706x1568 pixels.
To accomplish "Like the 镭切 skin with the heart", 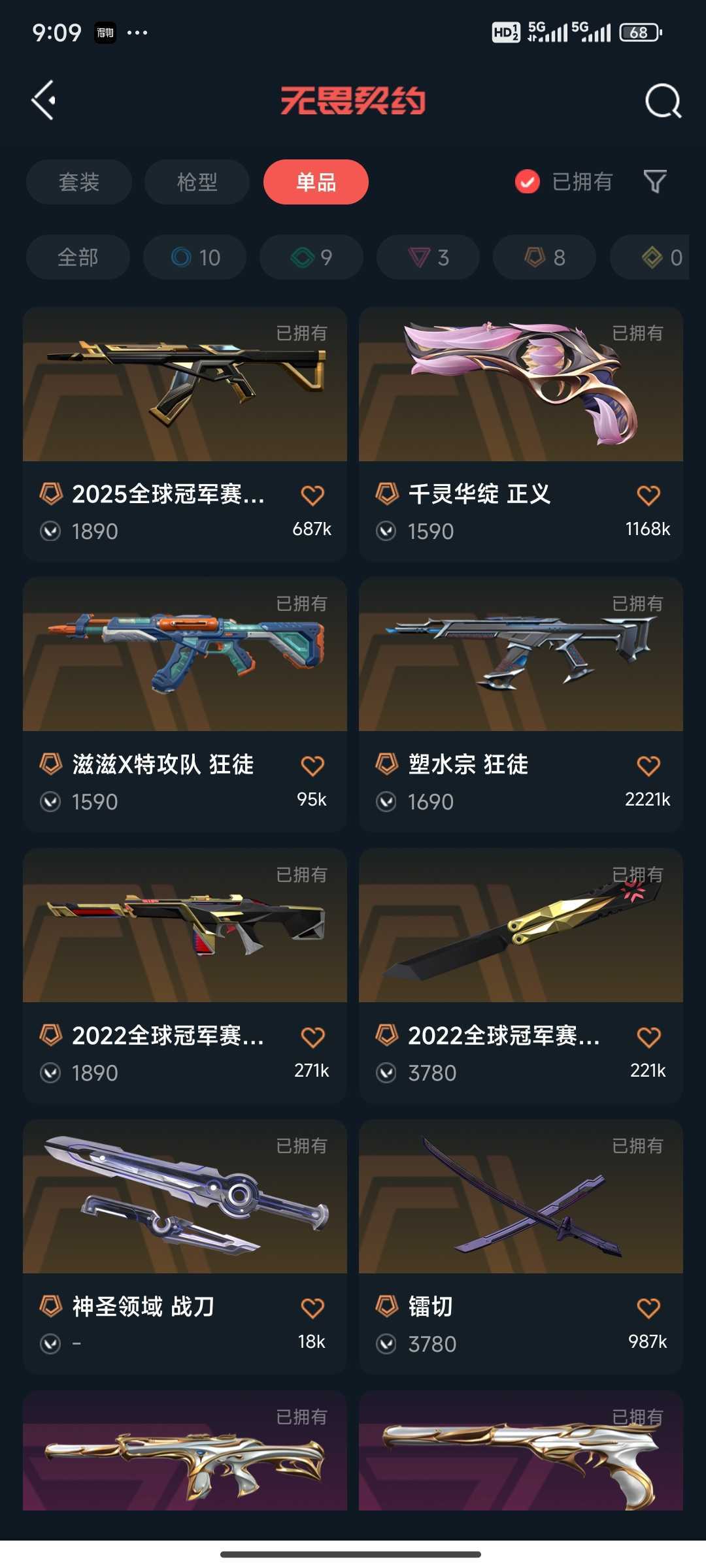I will pyautogui.click(x=648, y=1308).
